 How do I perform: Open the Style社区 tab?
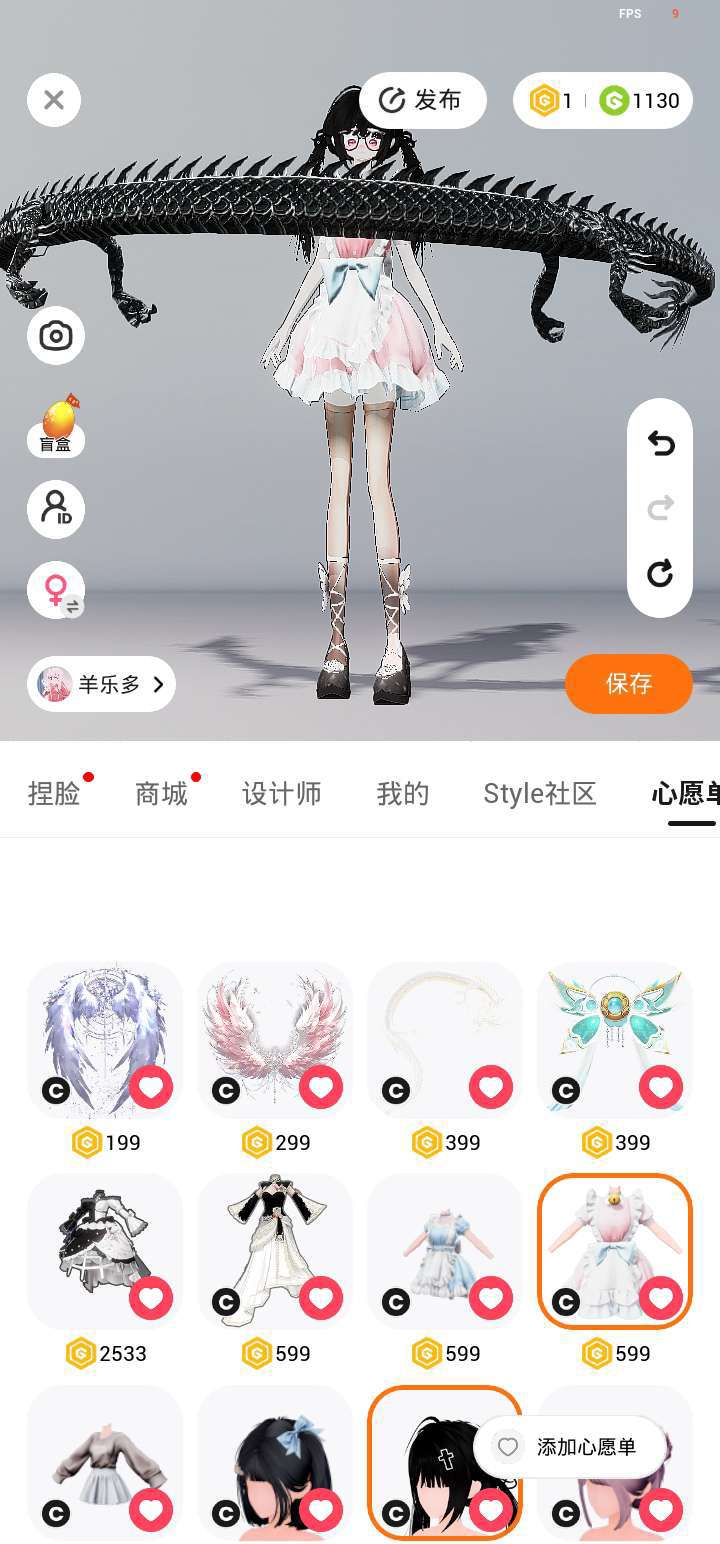[540, 794]
